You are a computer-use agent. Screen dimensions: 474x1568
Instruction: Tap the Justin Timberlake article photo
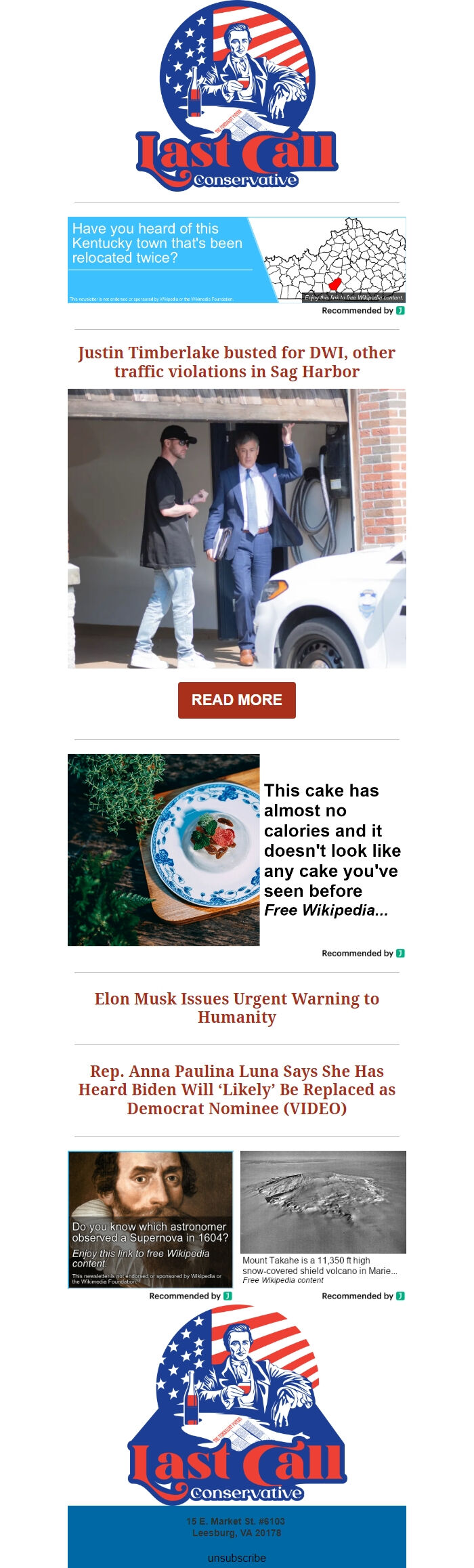tap(236, 528)
